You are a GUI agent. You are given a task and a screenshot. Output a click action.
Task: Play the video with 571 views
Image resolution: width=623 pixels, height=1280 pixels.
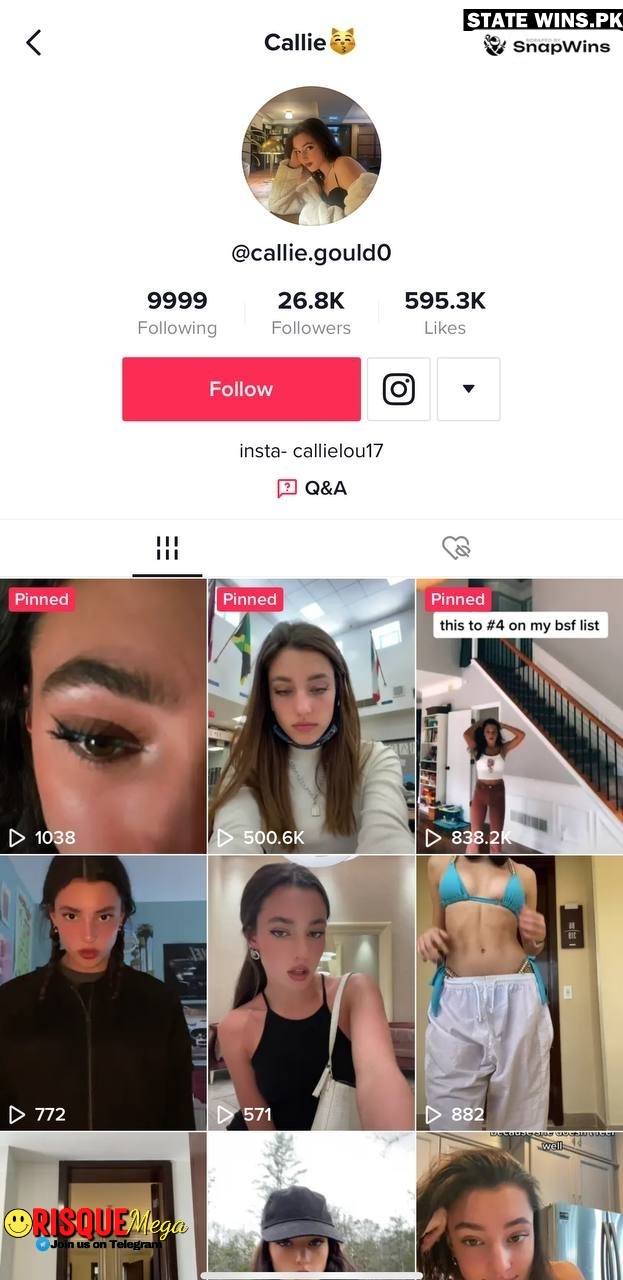coord(311,992)
